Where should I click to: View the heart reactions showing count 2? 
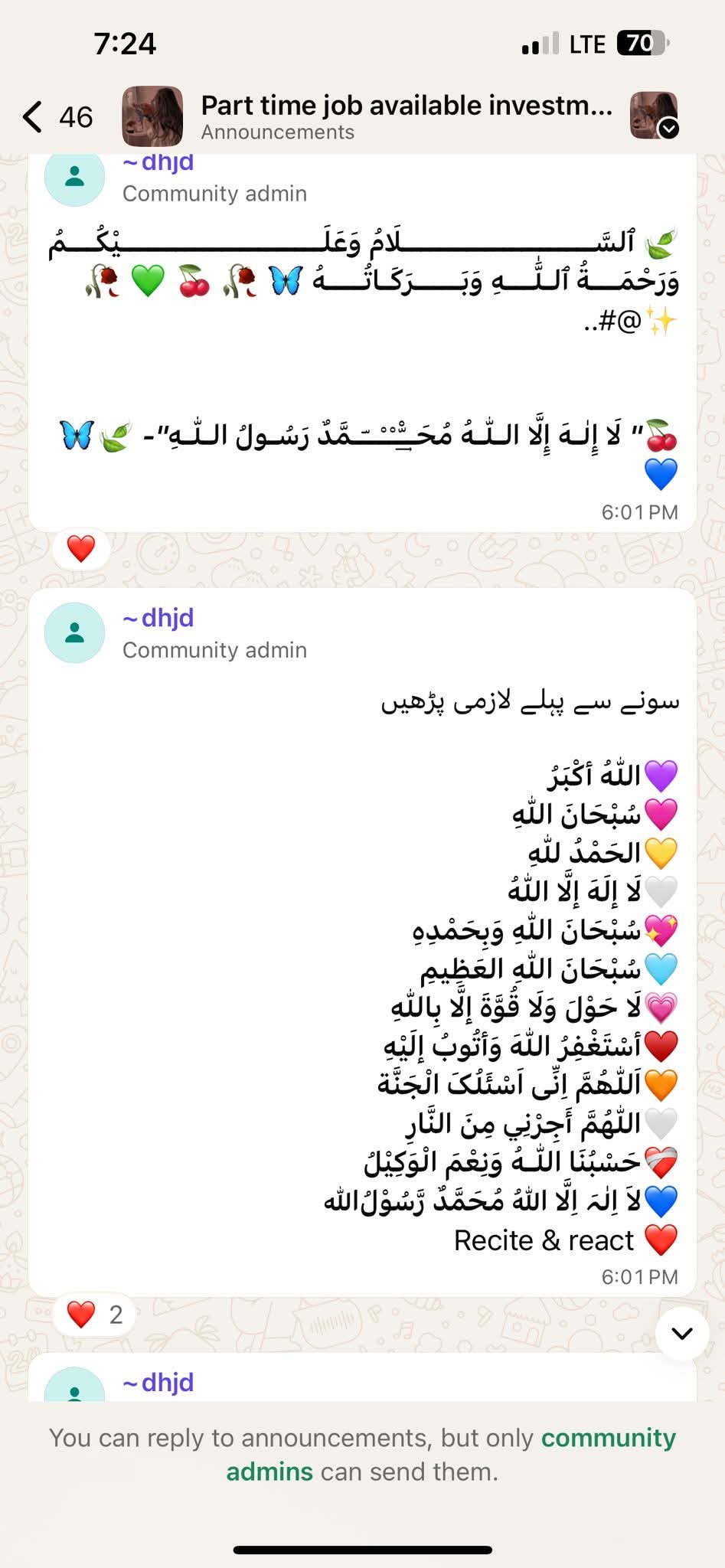tap(94, 1314)
